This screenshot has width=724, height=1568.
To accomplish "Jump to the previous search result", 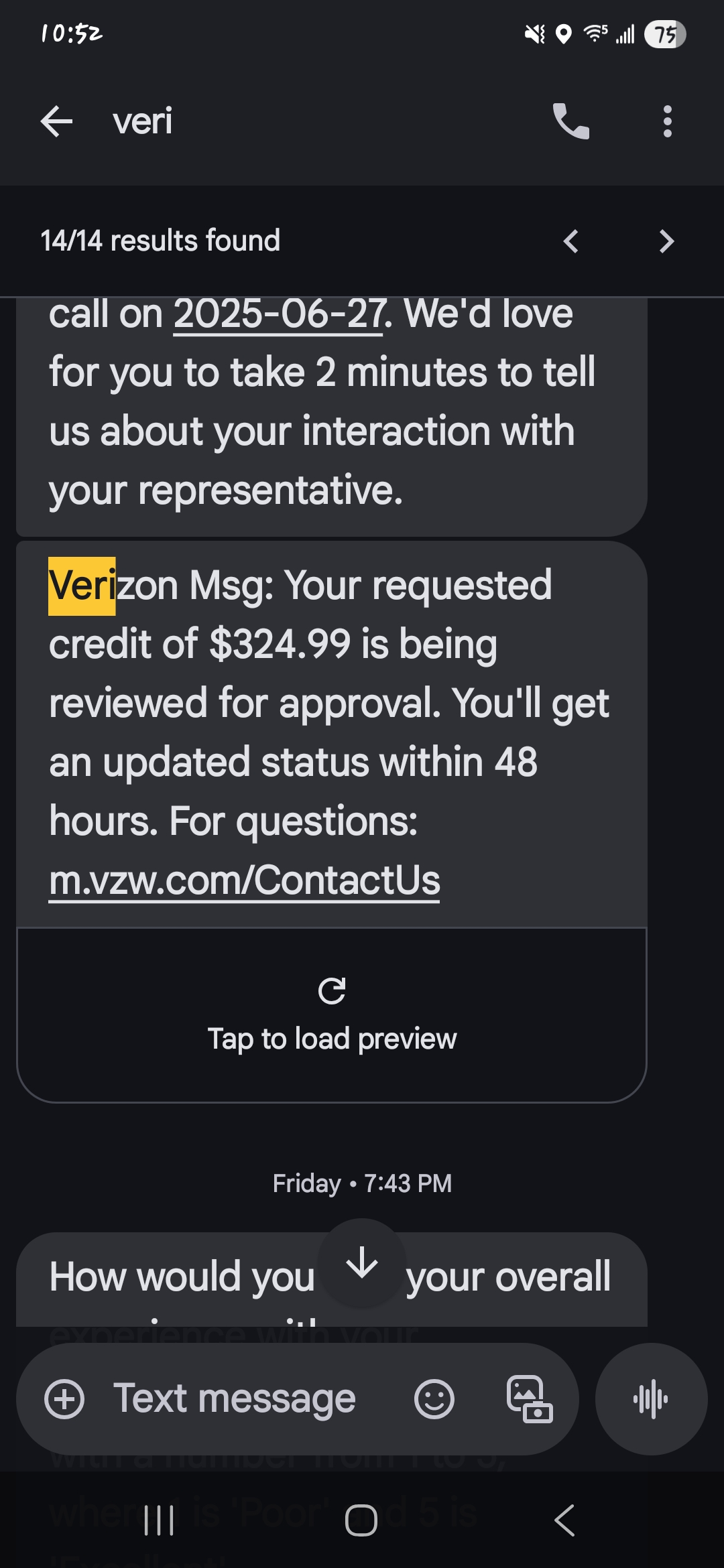I will click(x=571, y=241).
